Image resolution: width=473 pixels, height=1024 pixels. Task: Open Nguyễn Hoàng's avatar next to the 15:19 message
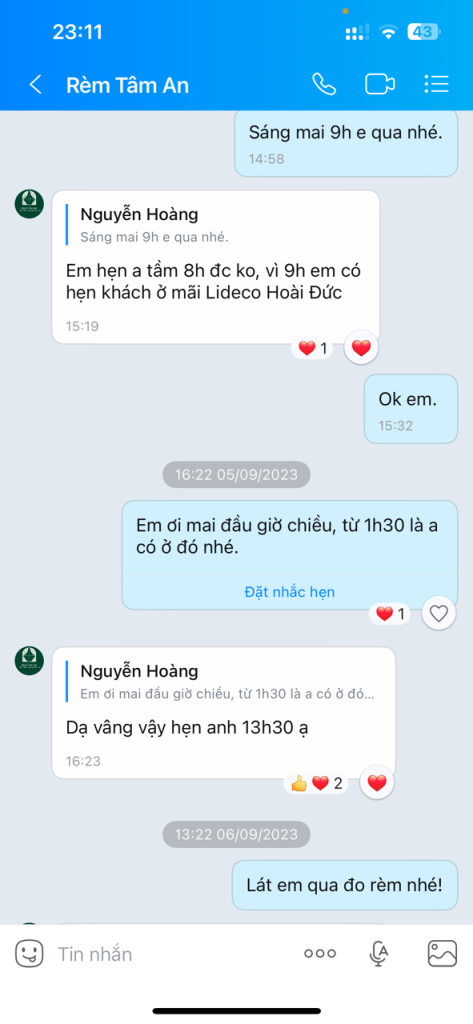[29, 204]
